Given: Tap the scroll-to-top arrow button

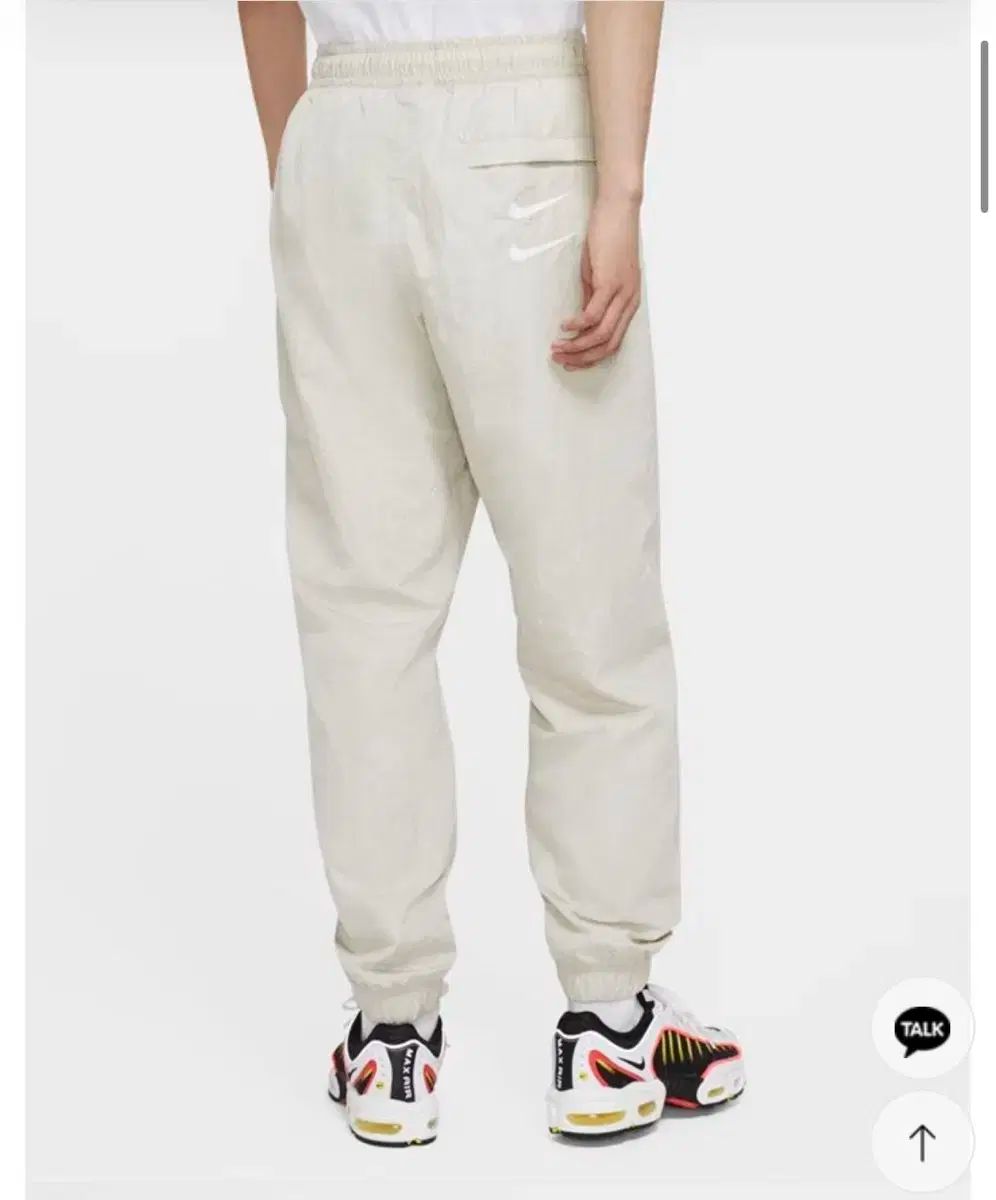Looking at the screenshot, I should point(922,1142).
